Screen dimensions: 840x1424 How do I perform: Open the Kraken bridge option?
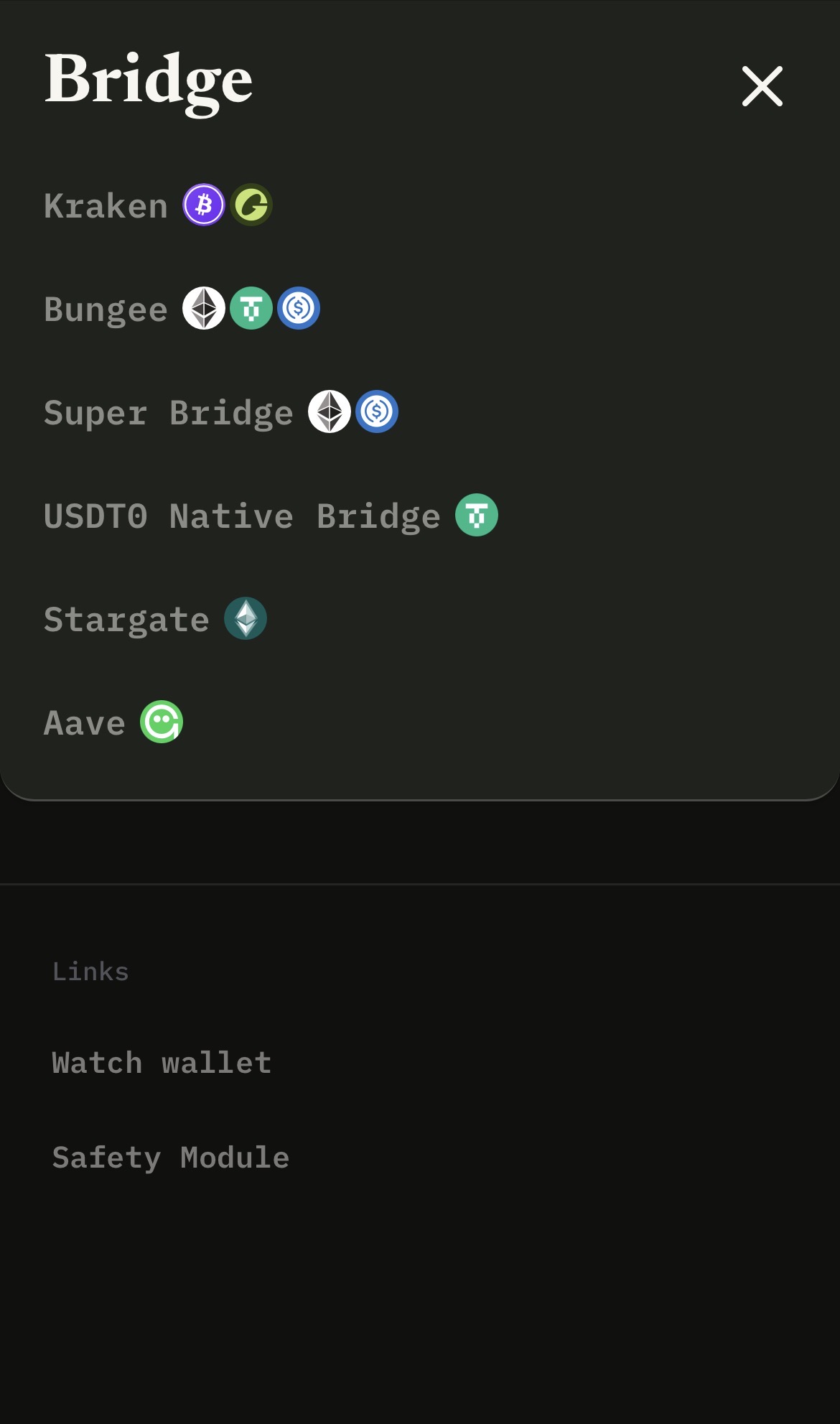[x=158, y=205]
